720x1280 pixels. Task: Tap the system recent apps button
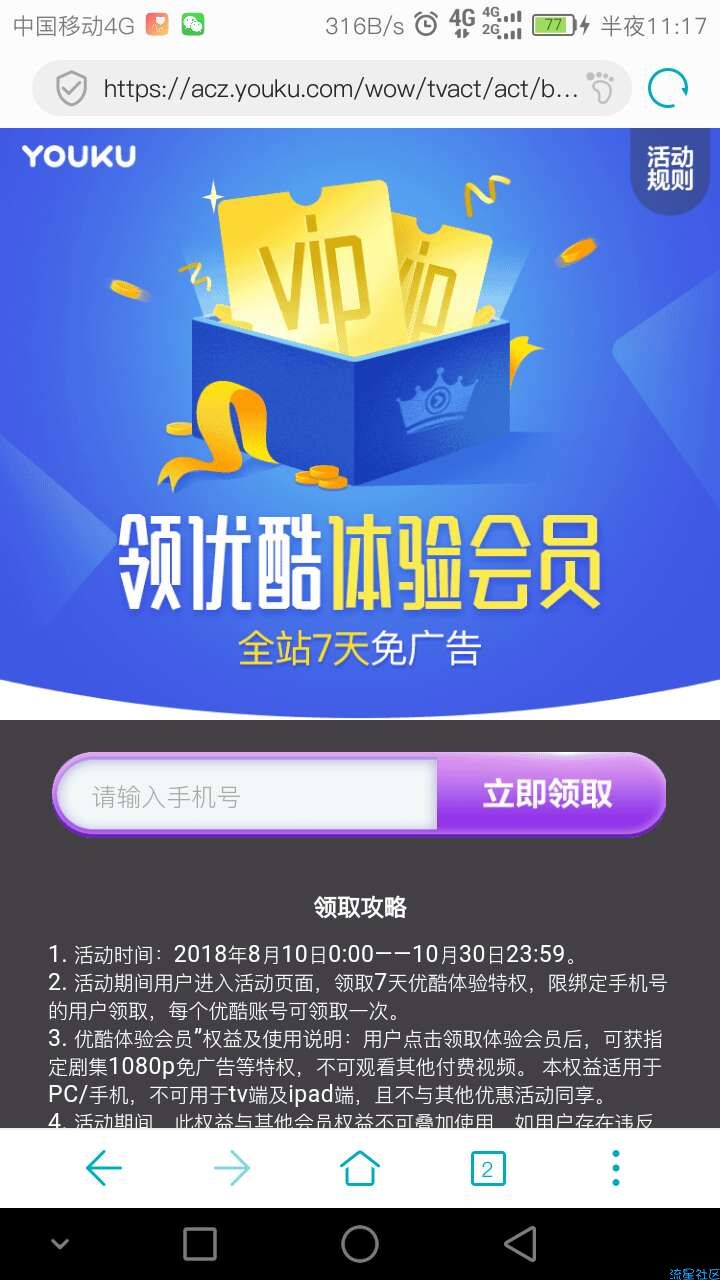tap(200, 1244)
